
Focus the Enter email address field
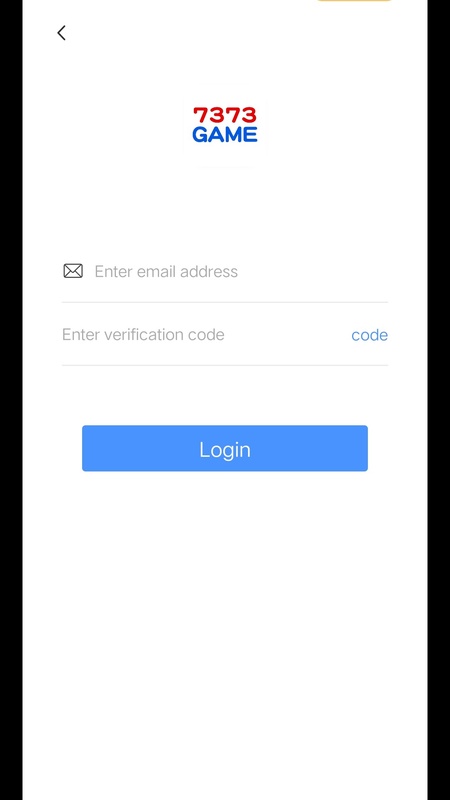pos(240,271)
